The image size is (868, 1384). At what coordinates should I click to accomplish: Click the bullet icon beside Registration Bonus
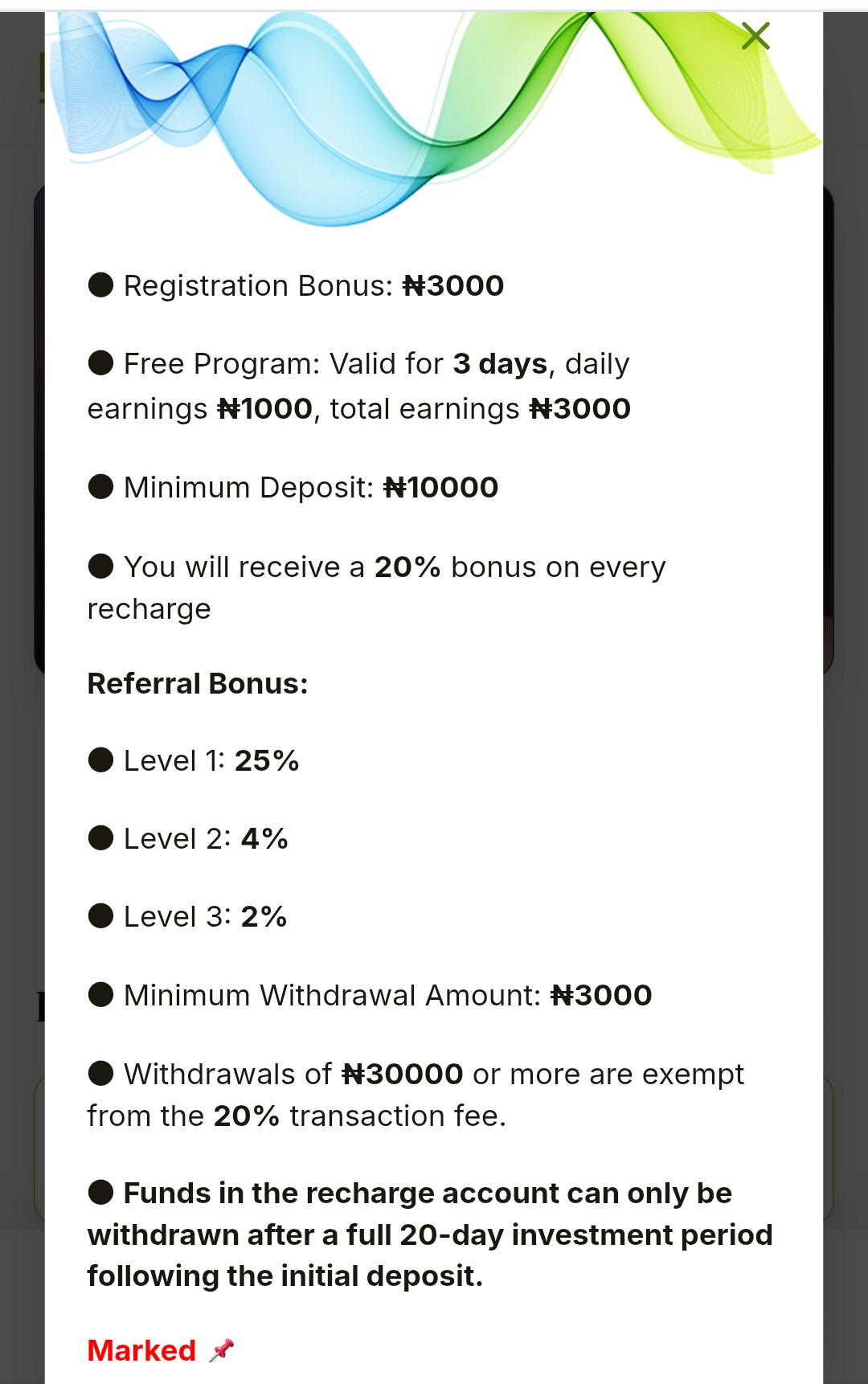click(101, 284)
